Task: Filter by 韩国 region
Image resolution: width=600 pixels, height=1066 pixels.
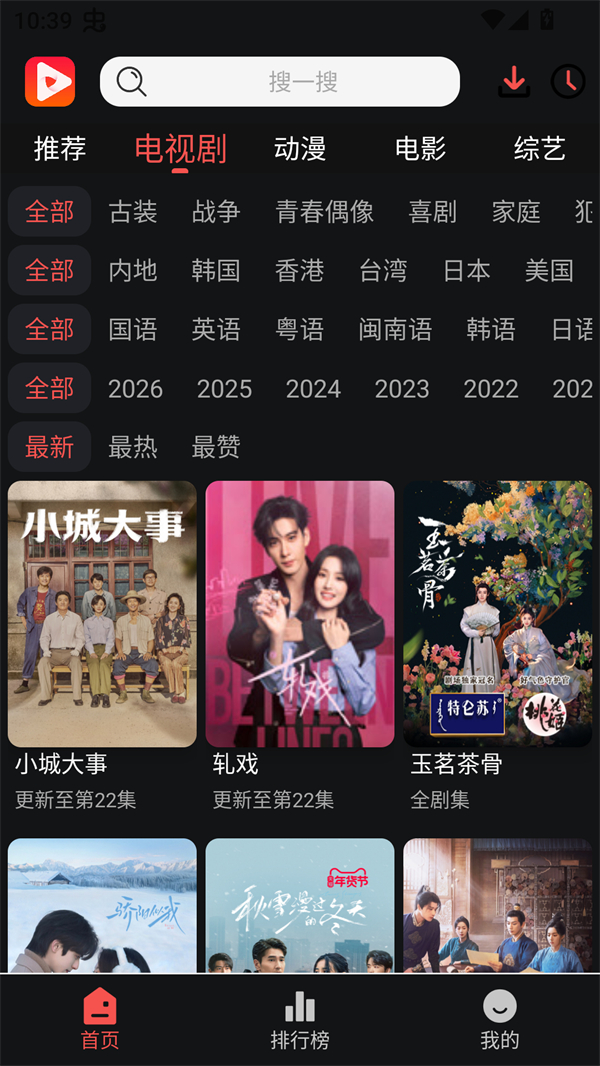Action: click(x=216, y=271)
